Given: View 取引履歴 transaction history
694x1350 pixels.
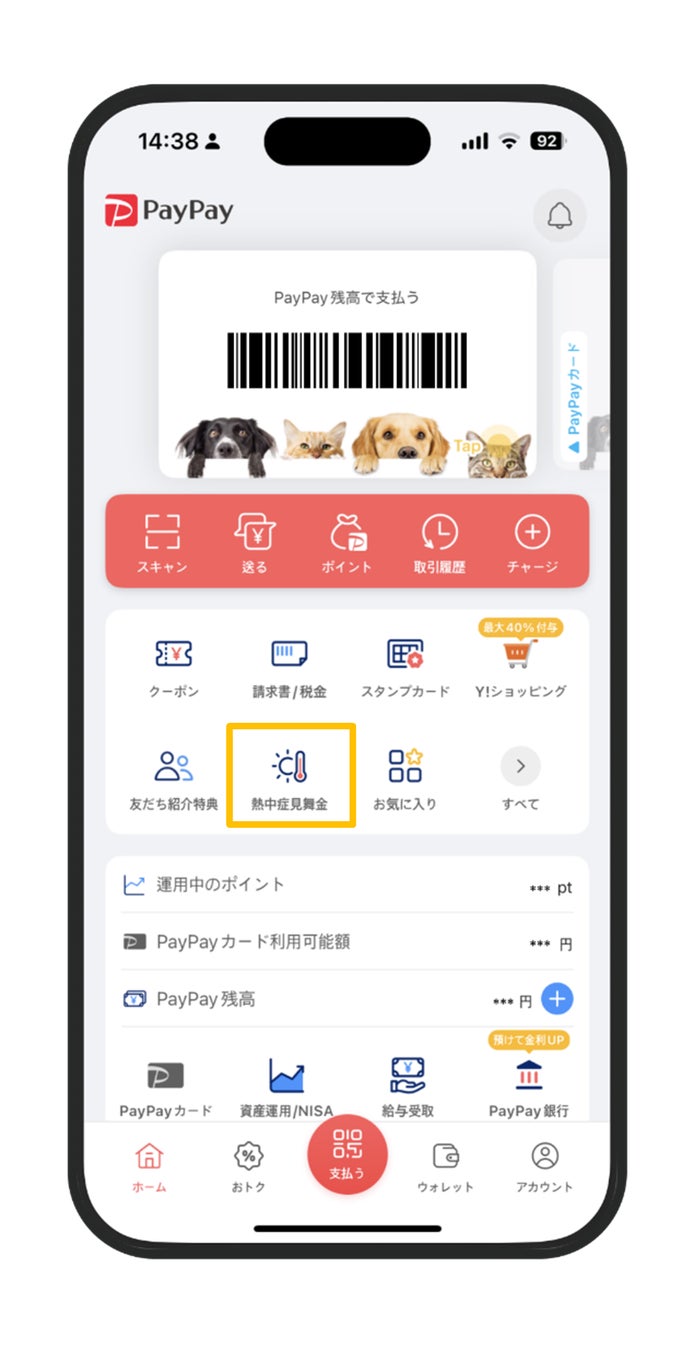Looking at the screenshot, I should 439,543.
